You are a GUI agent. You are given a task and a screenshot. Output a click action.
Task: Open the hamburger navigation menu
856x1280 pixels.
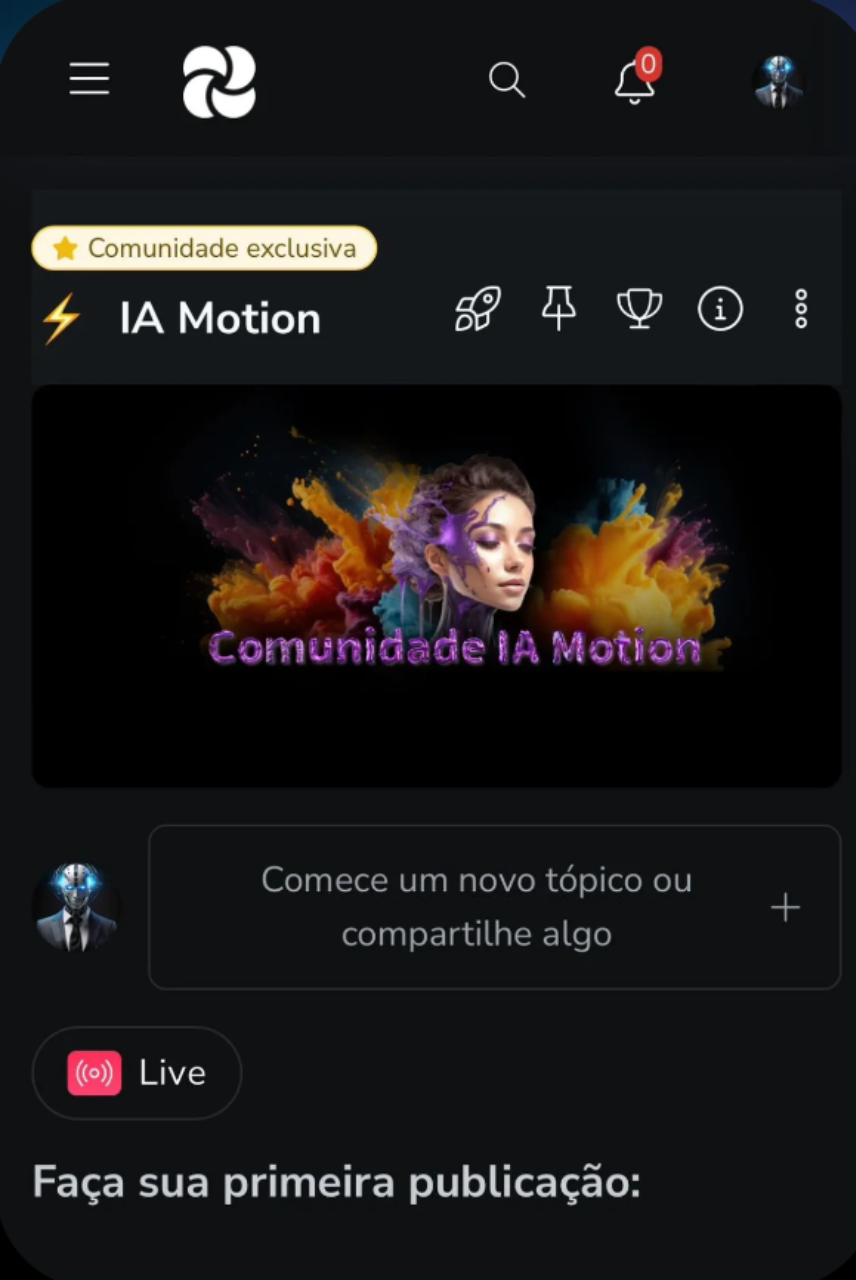click(x=89, y=79)
